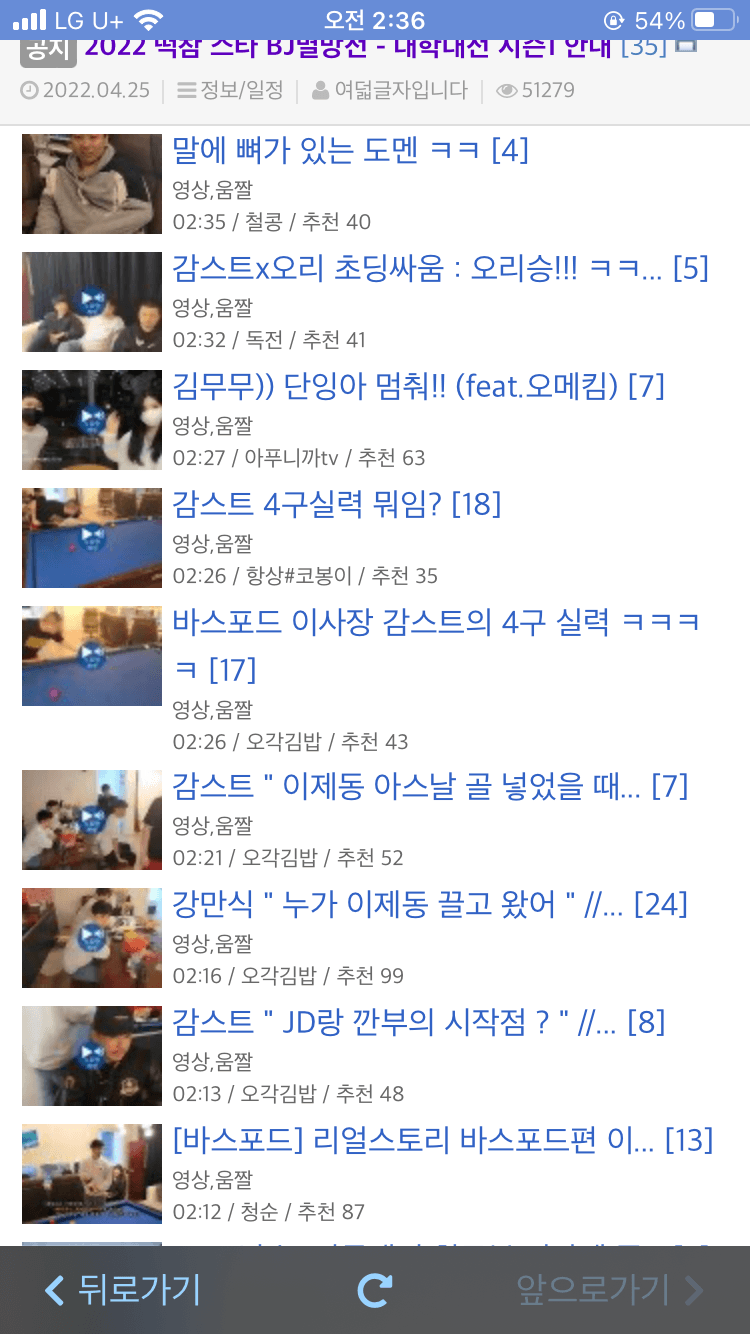The width and height of the screenshot is (750, 1334).
Task: Open the pinned 2022 스타 BJ 대학대전 notice
Action: point(350,48)
